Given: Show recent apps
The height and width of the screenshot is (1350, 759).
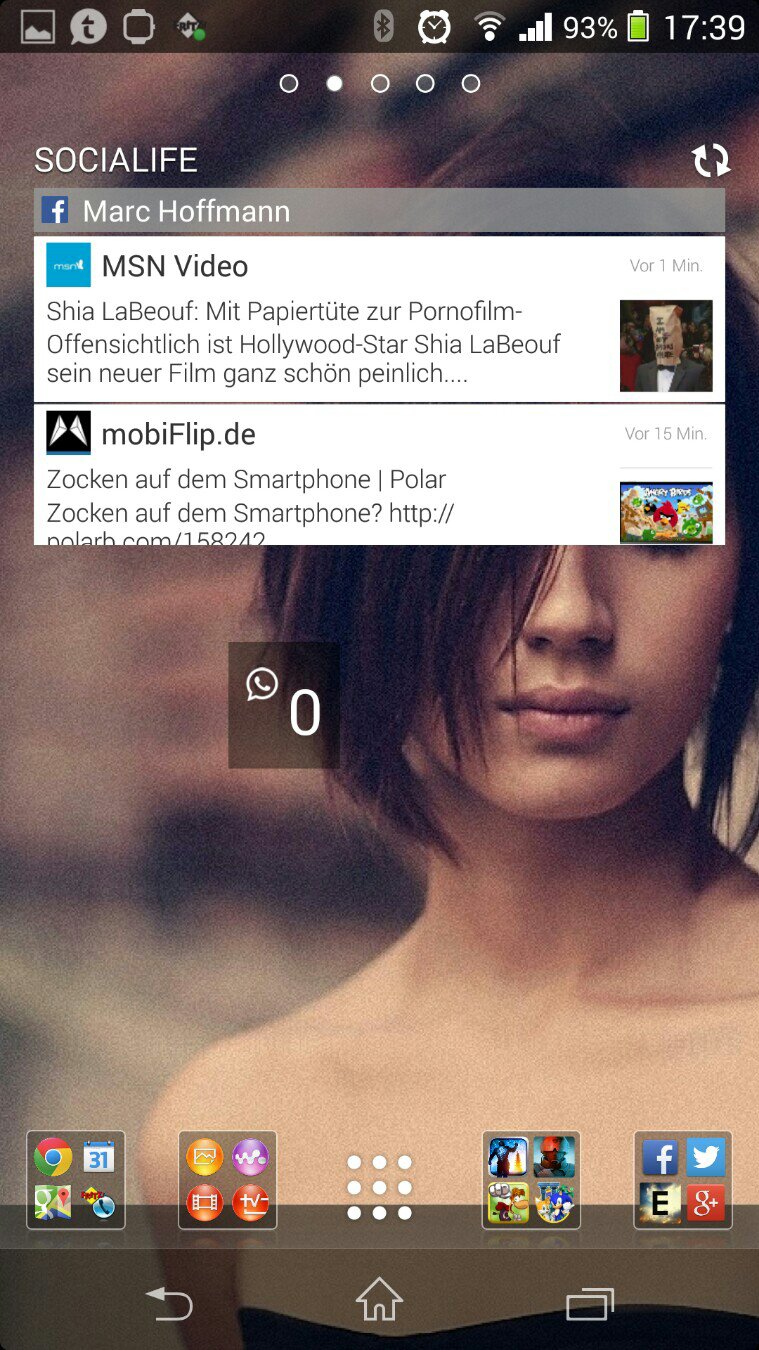Looking at the screenshot, I should 590,1304.
